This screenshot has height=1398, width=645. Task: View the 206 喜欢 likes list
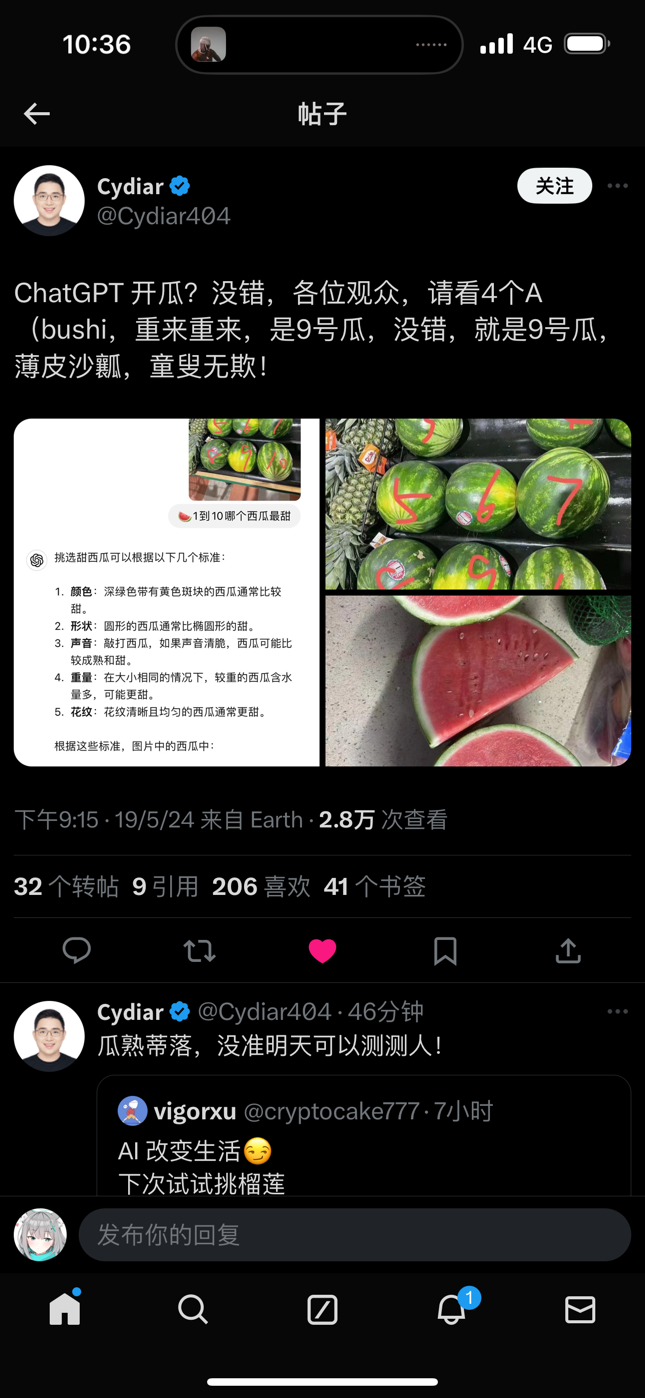click(x=261, y=886)
